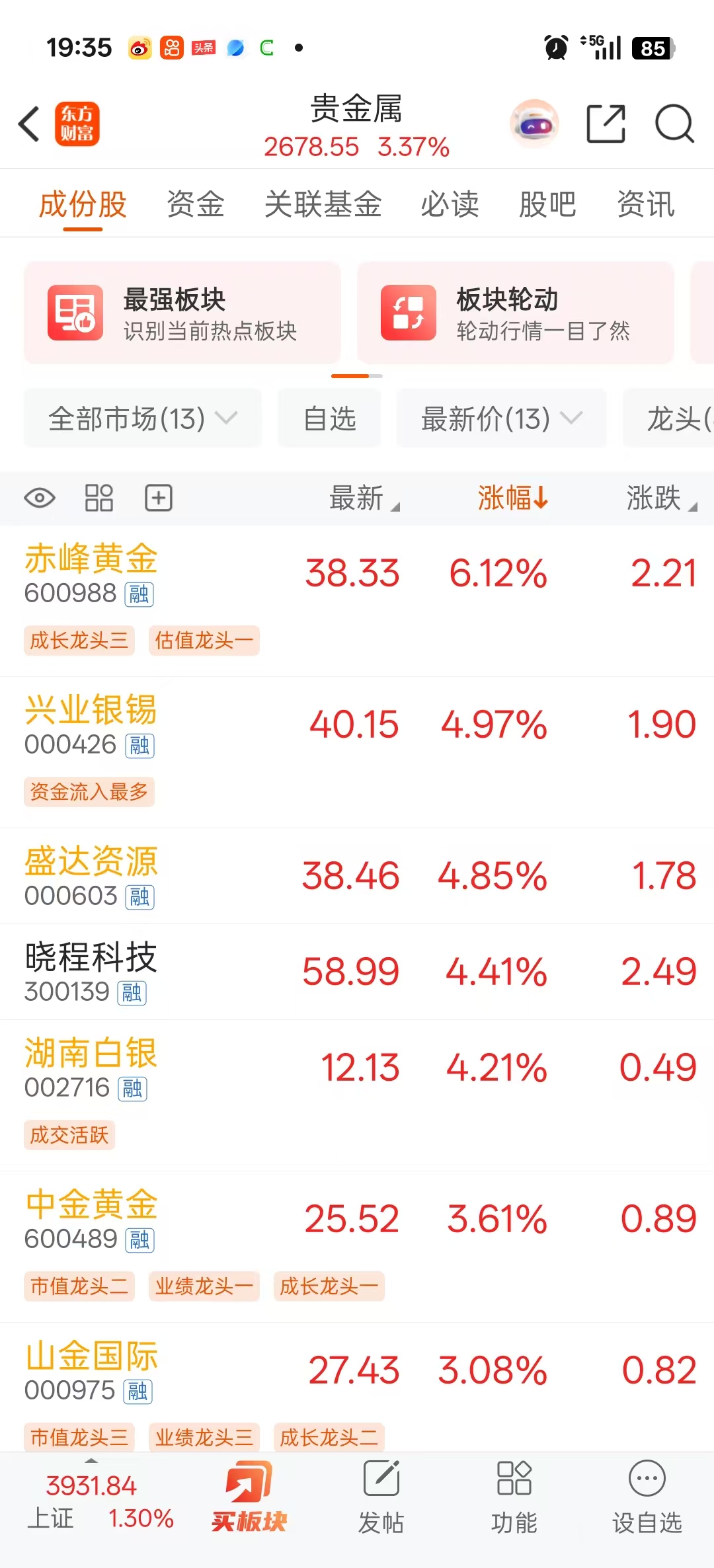Open the 最强板块 hot sector tool
This screenshot has height=1568, width=714.
coord(182,312)
